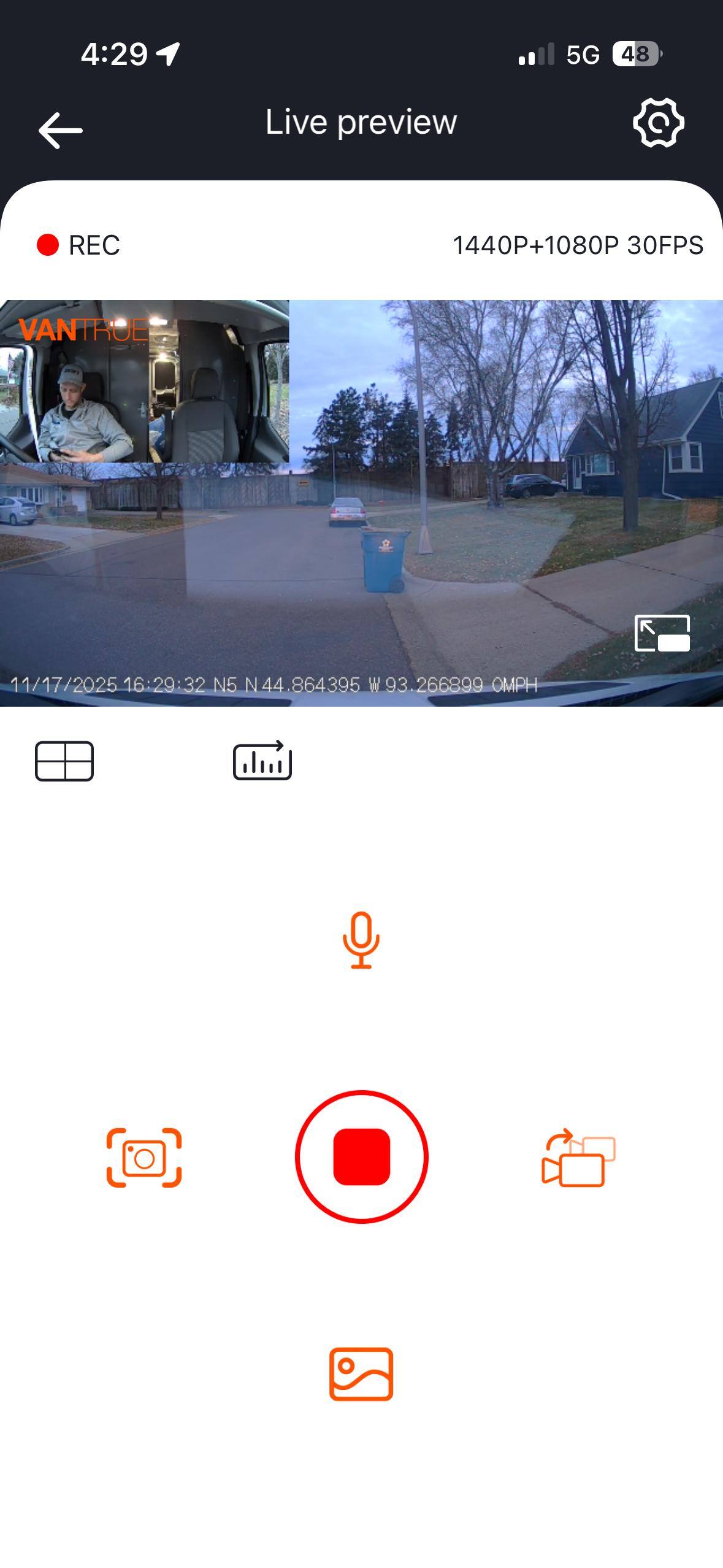Take a snapshot photo
This screenshot has height=1568, width=723.
pos(144,1157)
